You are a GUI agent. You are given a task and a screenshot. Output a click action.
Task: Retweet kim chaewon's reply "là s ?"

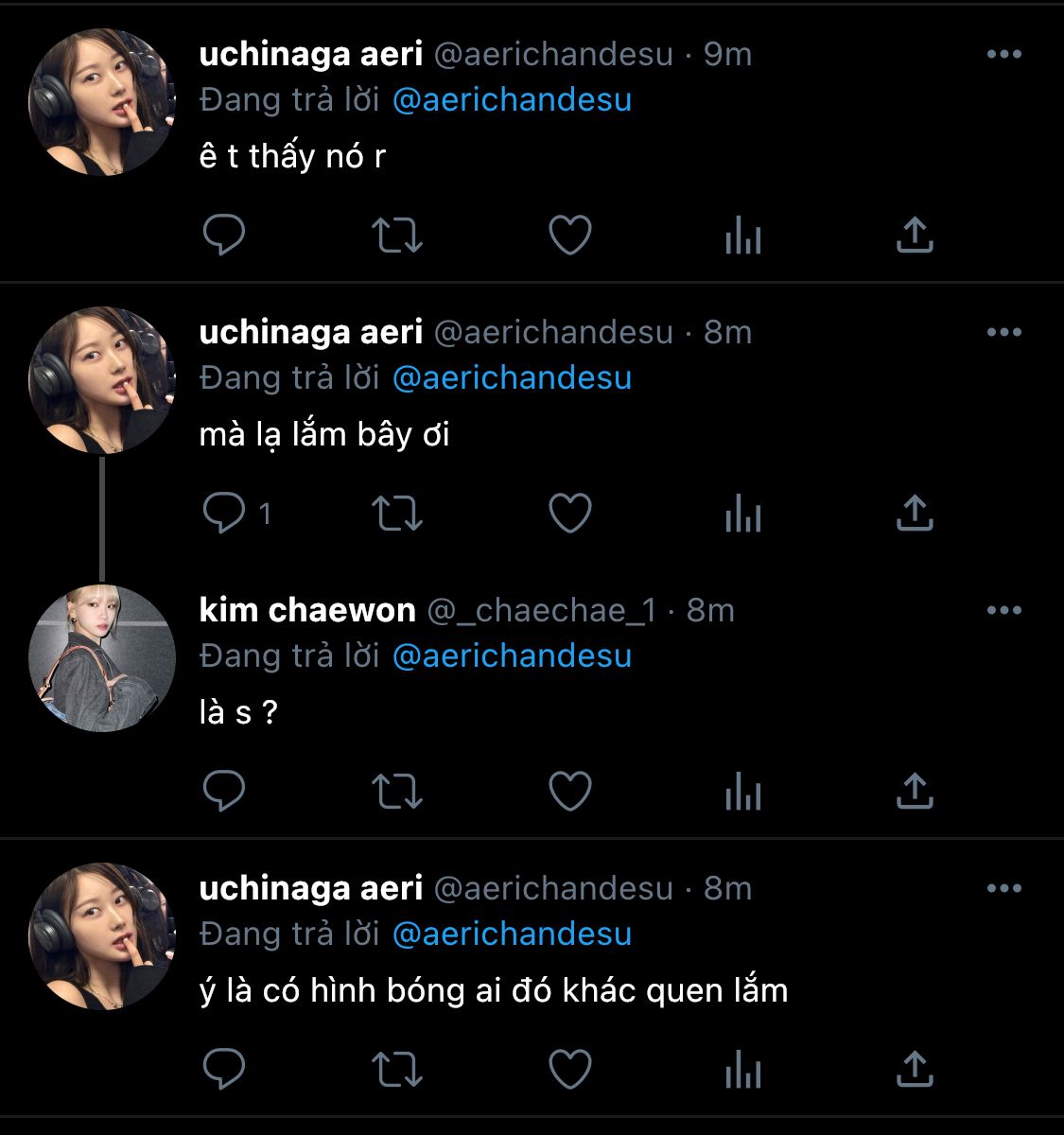[397, 792]
